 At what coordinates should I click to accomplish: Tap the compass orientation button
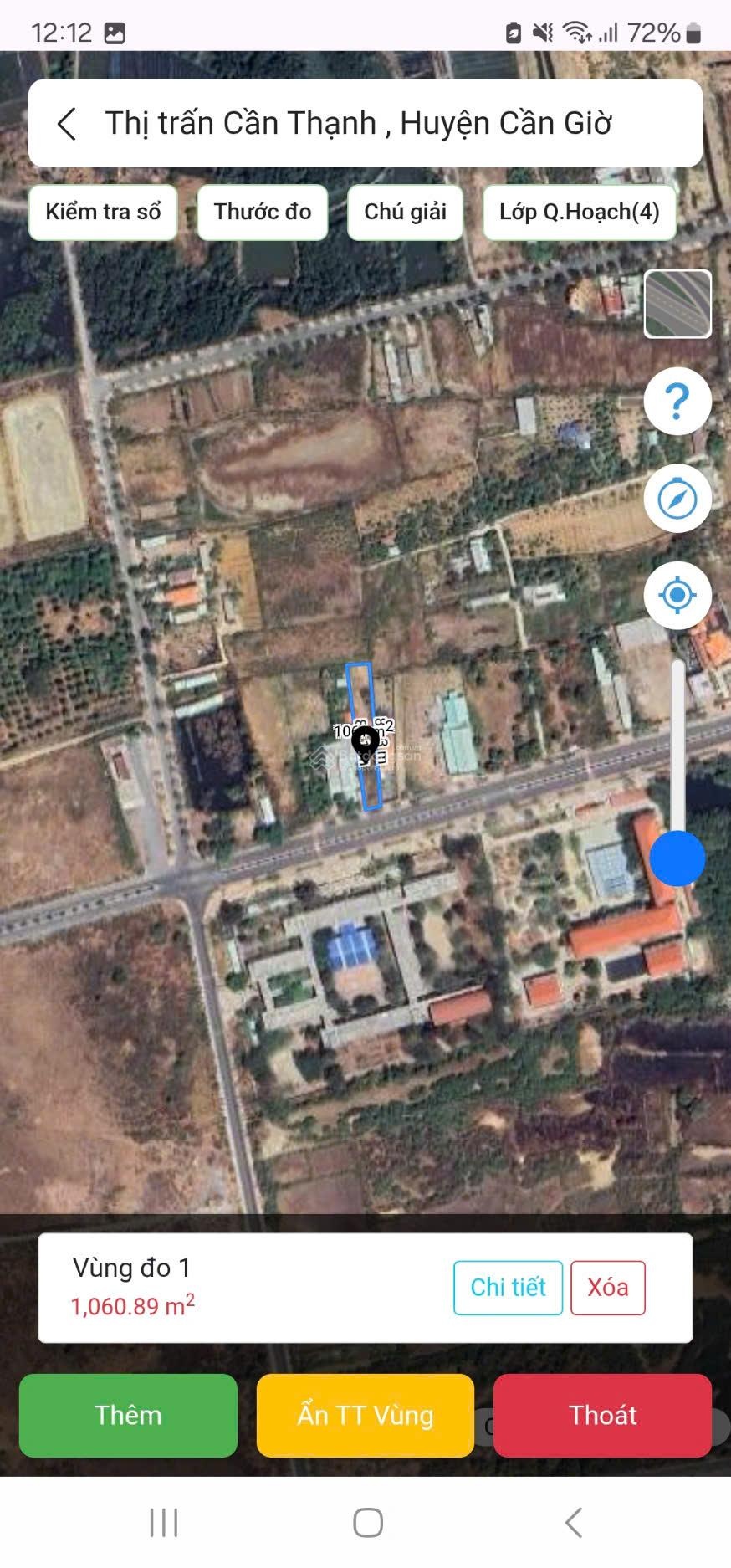[677, 499]
